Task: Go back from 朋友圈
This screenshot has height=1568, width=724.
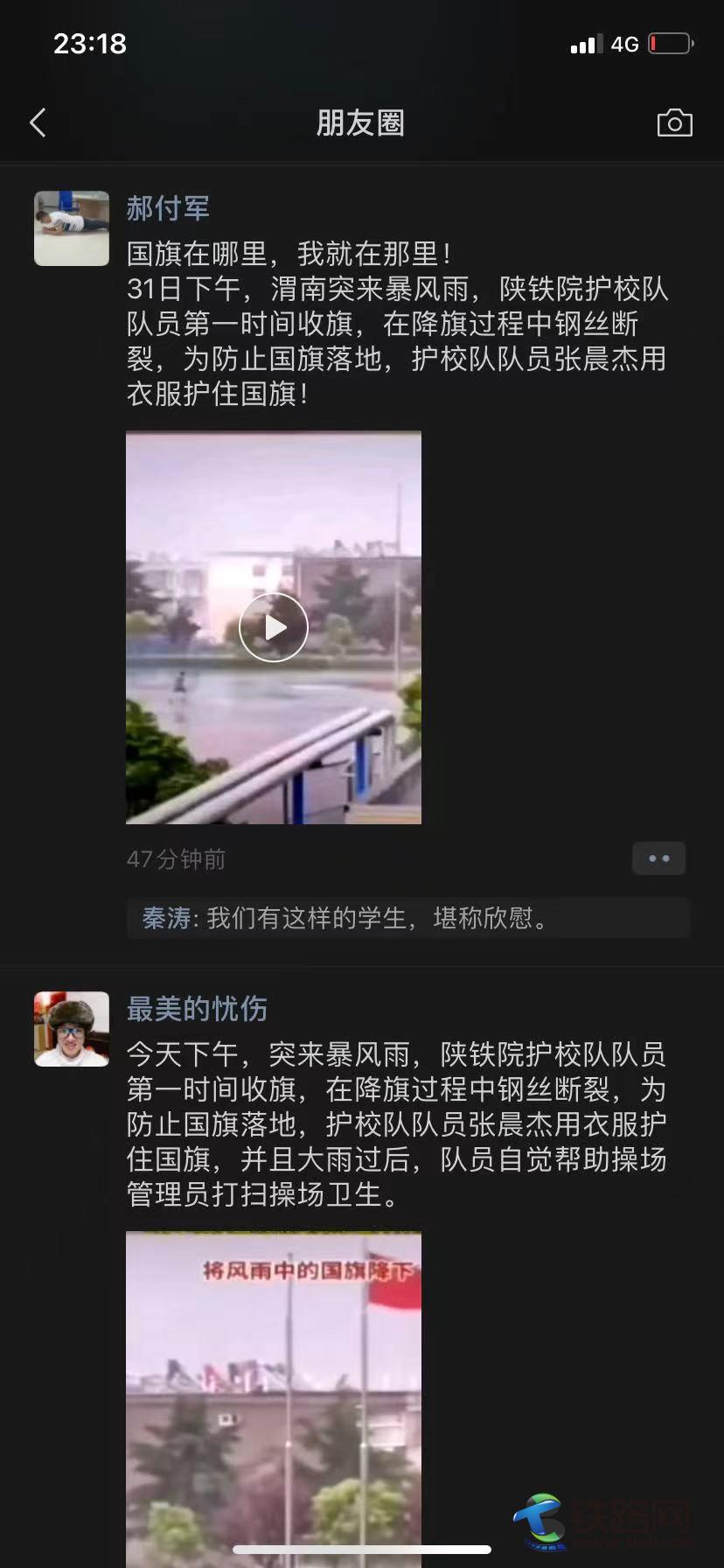Action: (38, 123)
